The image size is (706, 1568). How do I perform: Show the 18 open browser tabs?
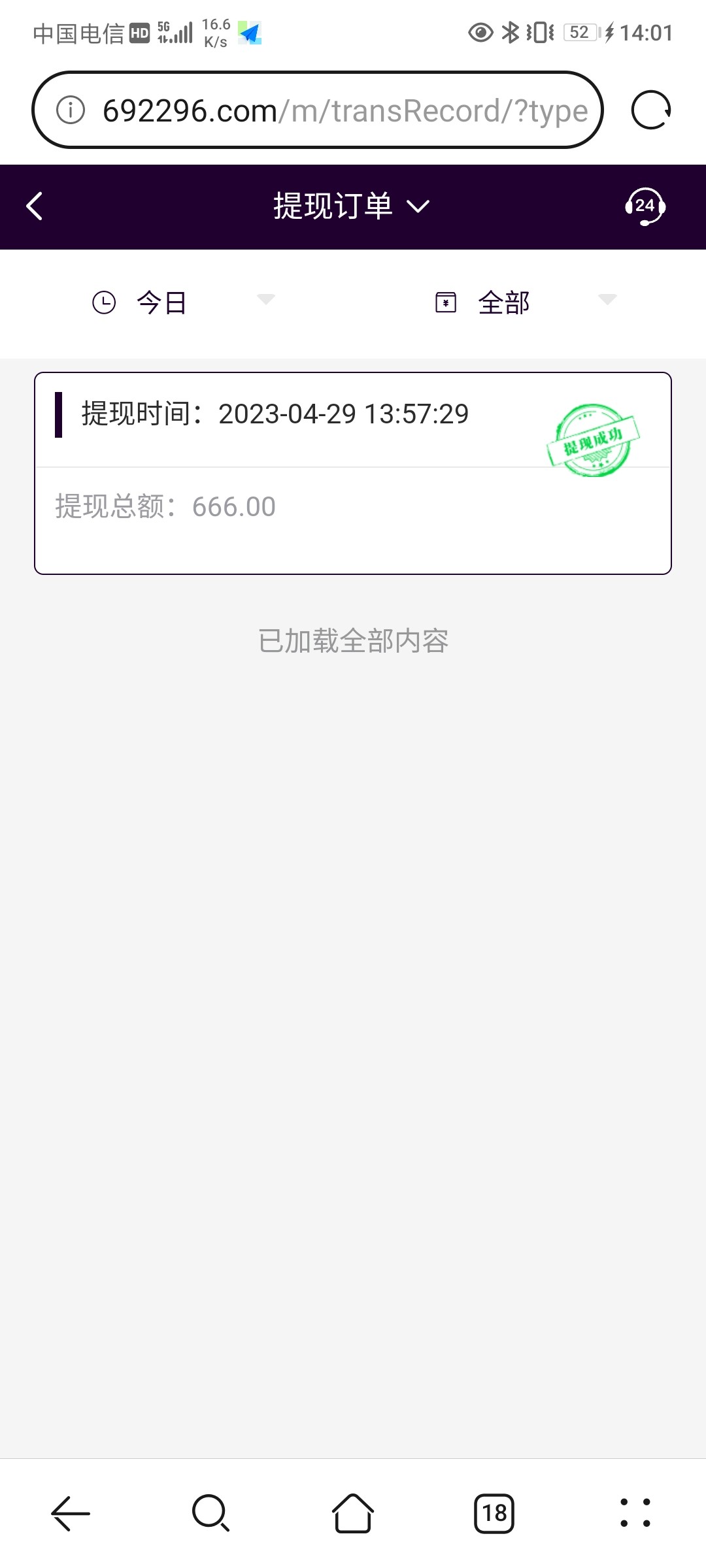[494, 1513]
